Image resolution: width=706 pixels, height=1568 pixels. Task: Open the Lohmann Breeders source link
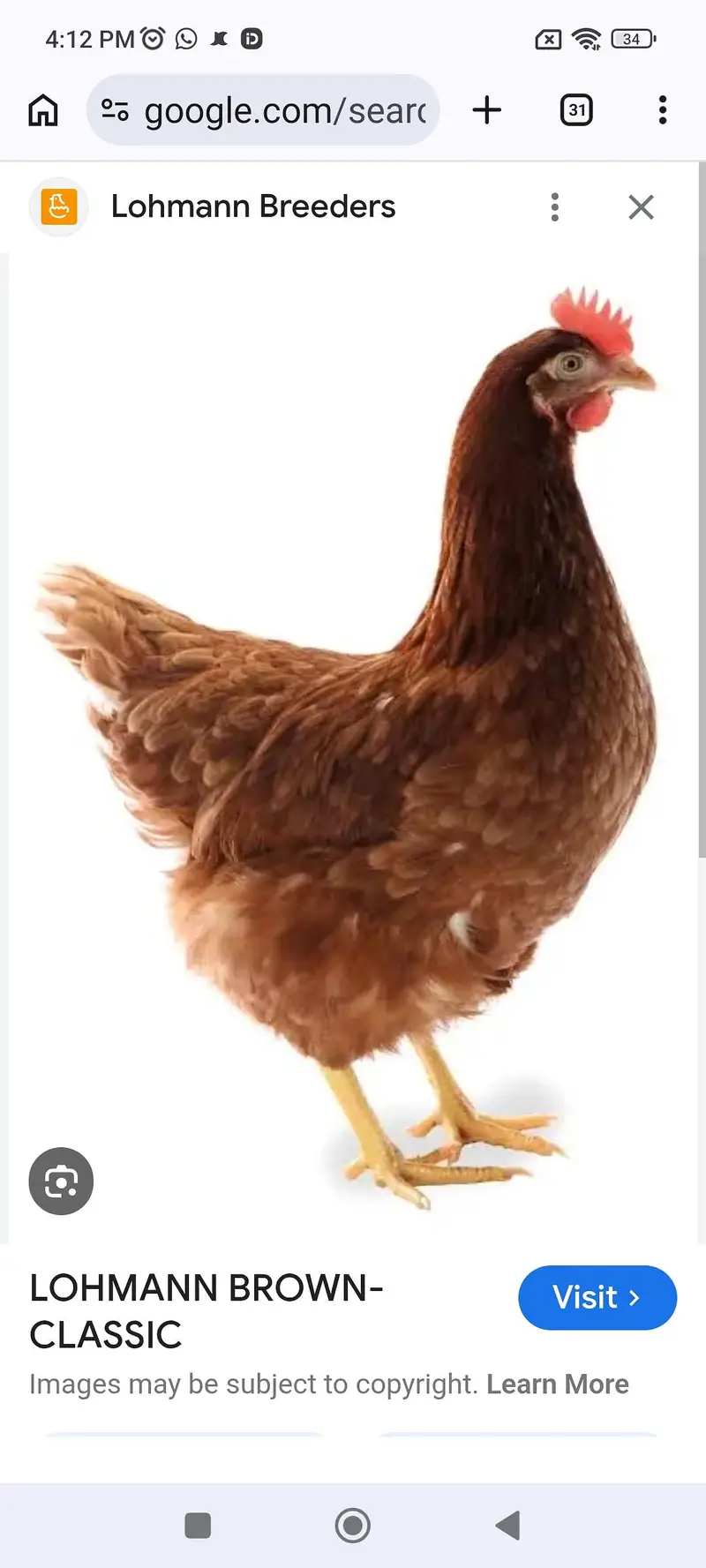click(x=253, y=206)
